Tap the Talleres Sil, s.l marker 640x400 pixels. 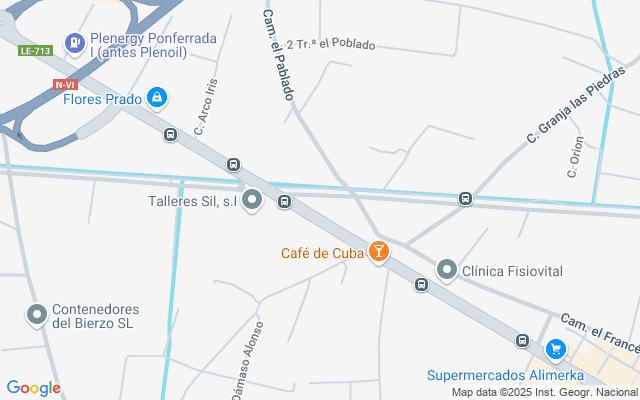(252, 200)
